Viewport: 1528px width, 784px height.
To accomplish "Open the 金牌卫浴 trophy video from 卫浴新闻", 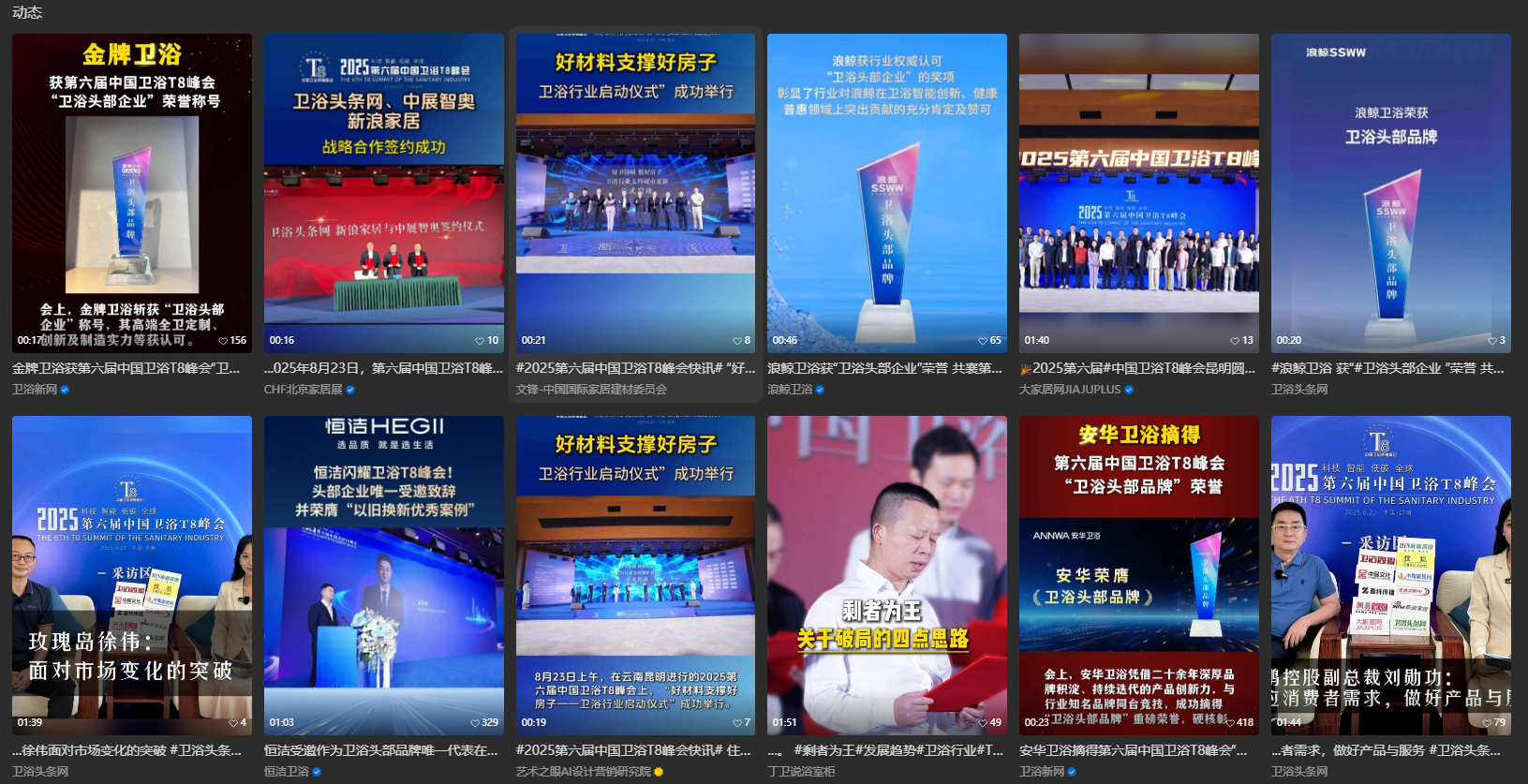I will pos(131,193).
